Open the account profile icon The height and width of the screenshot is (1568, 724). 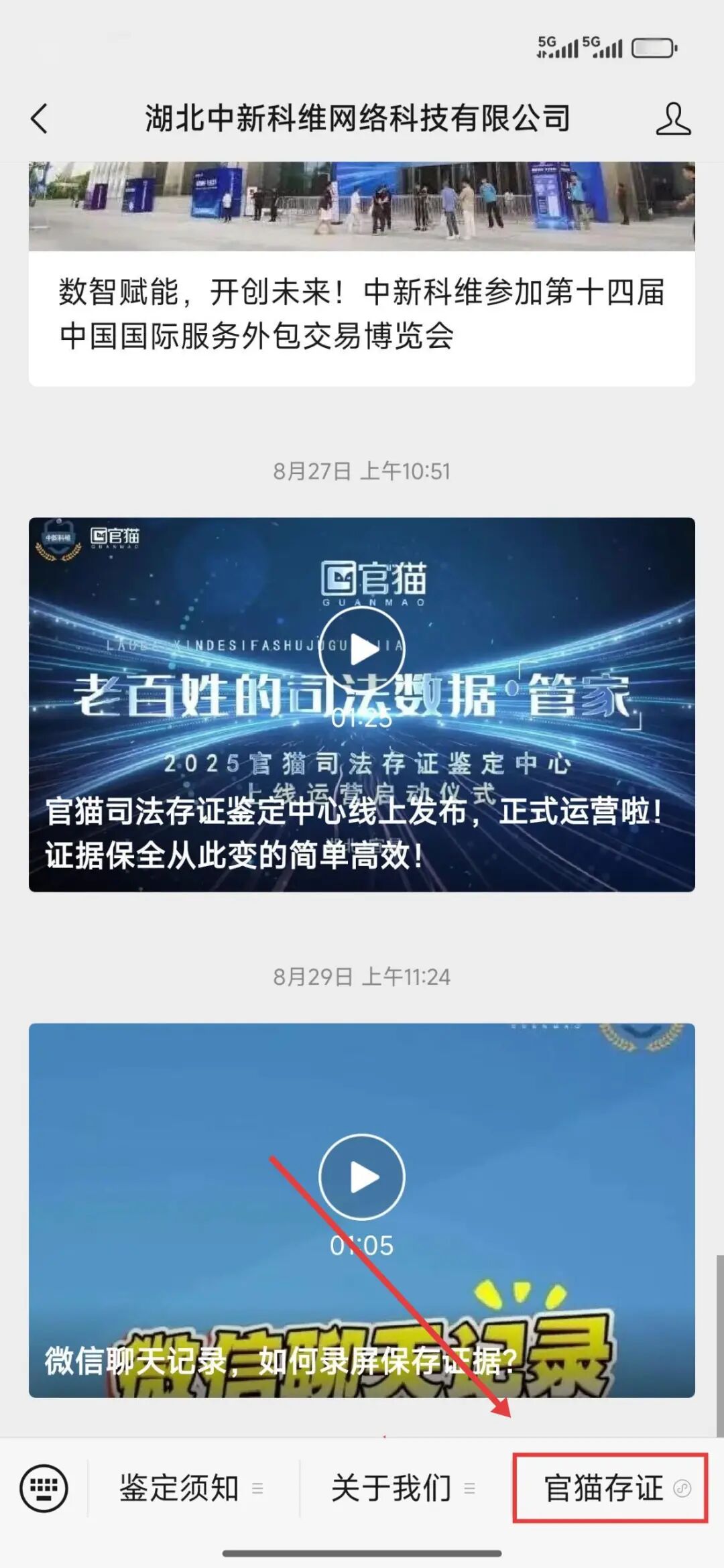coord(672,119)
